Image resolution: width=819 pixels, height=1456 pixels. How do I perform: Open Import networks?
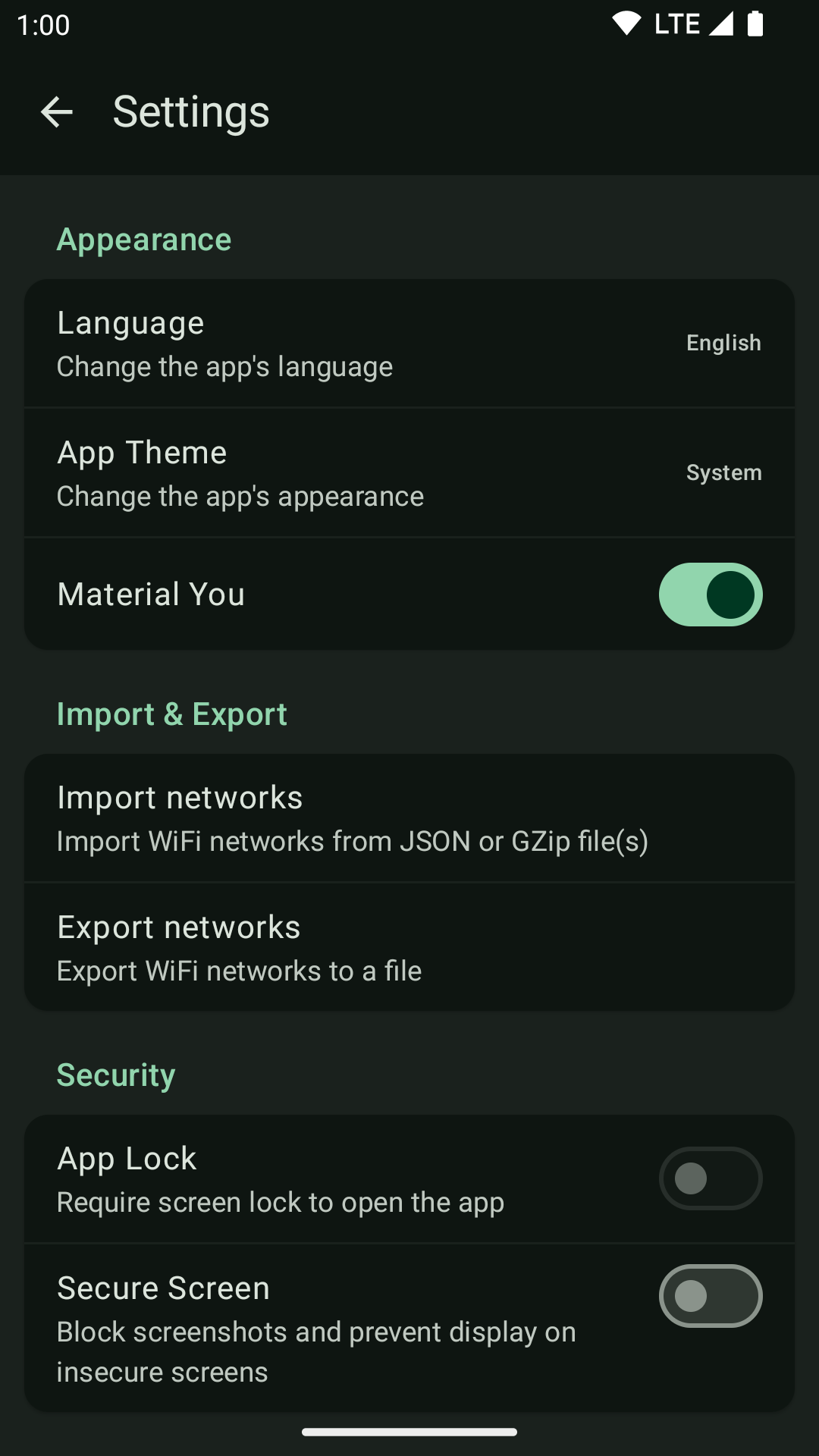tap(409, 818)
